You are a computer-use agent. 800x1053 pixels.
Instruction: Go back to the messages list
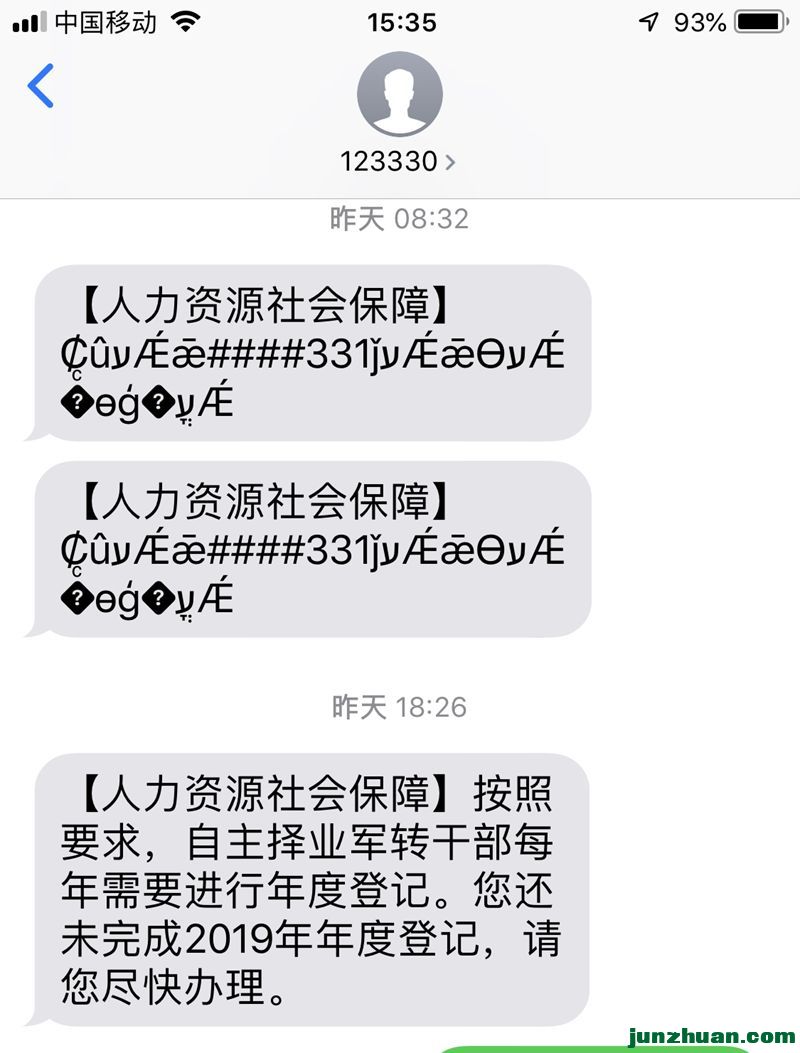[x=40, y=87]
